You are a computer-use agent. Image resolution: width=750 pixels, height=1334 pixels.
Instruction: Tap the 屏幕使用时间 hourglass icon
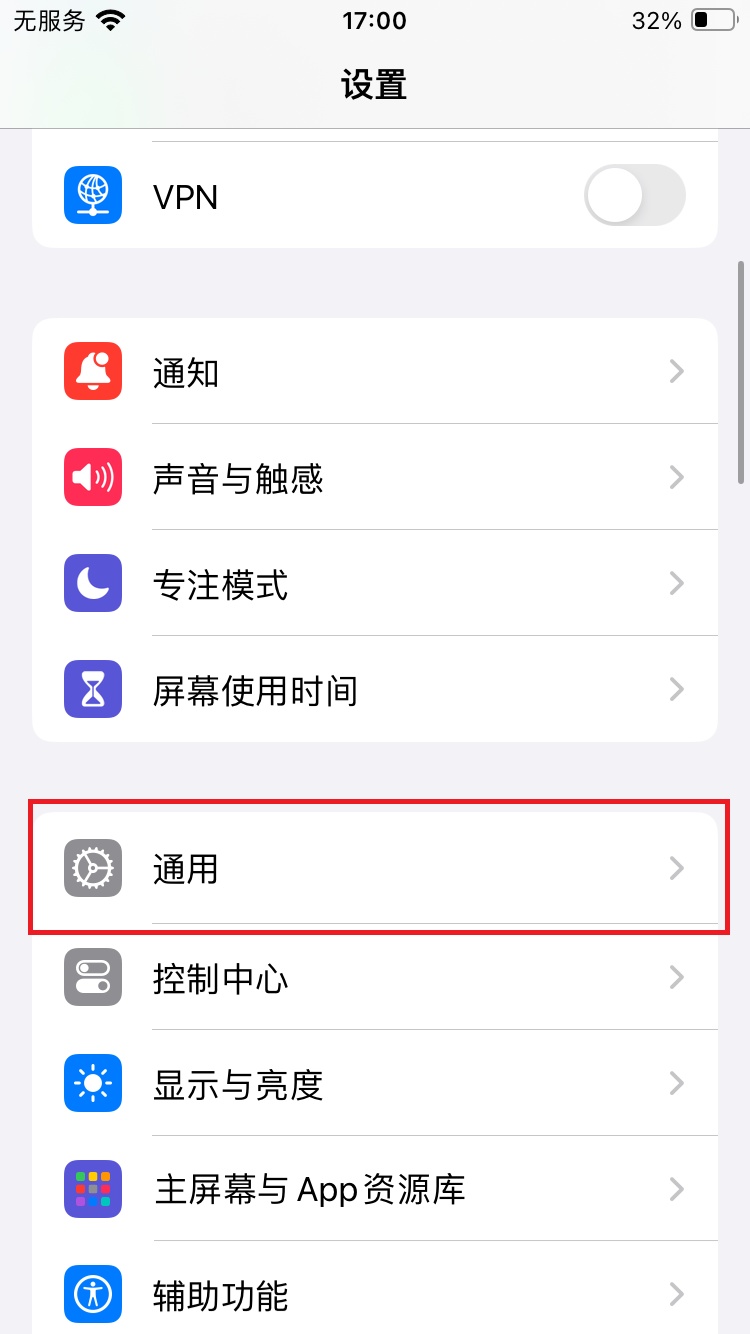(93, 689)
